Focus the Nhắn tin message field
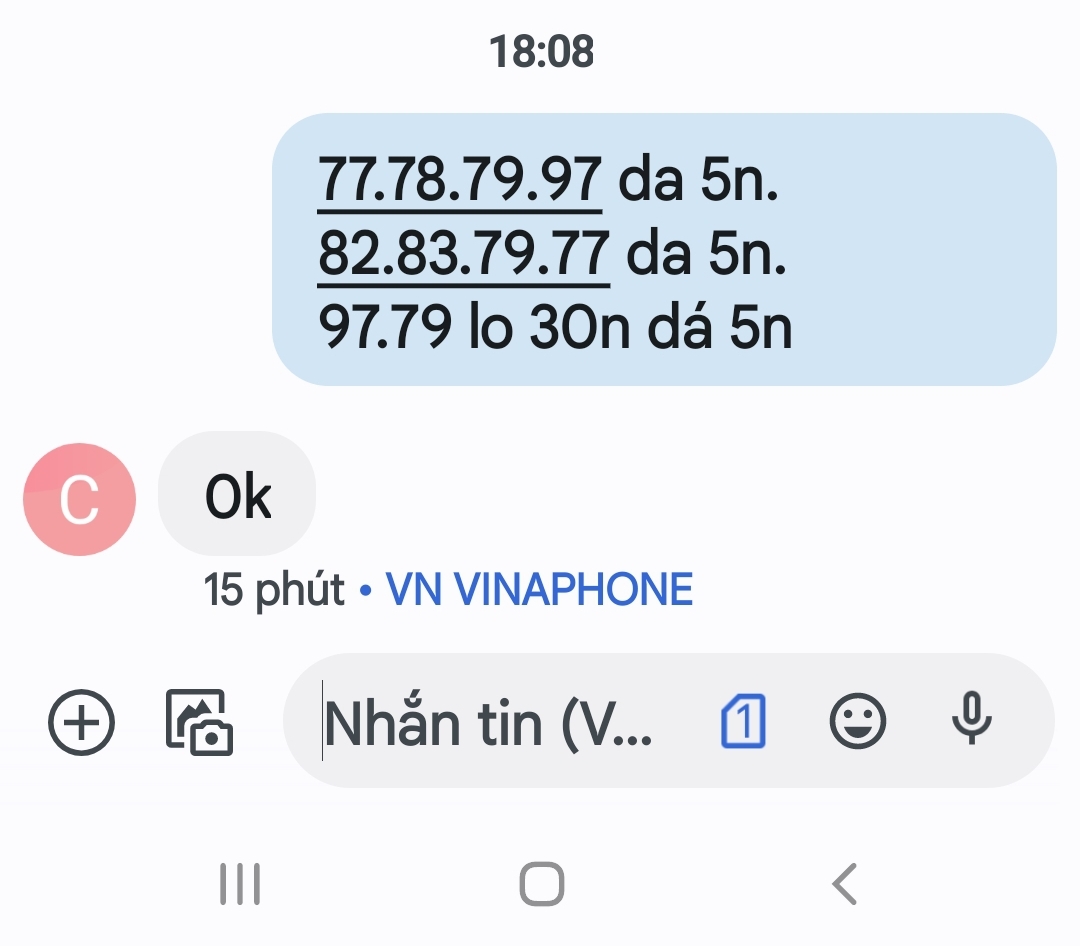This screenshot has width=1080, height=946. tap(490, 722)
